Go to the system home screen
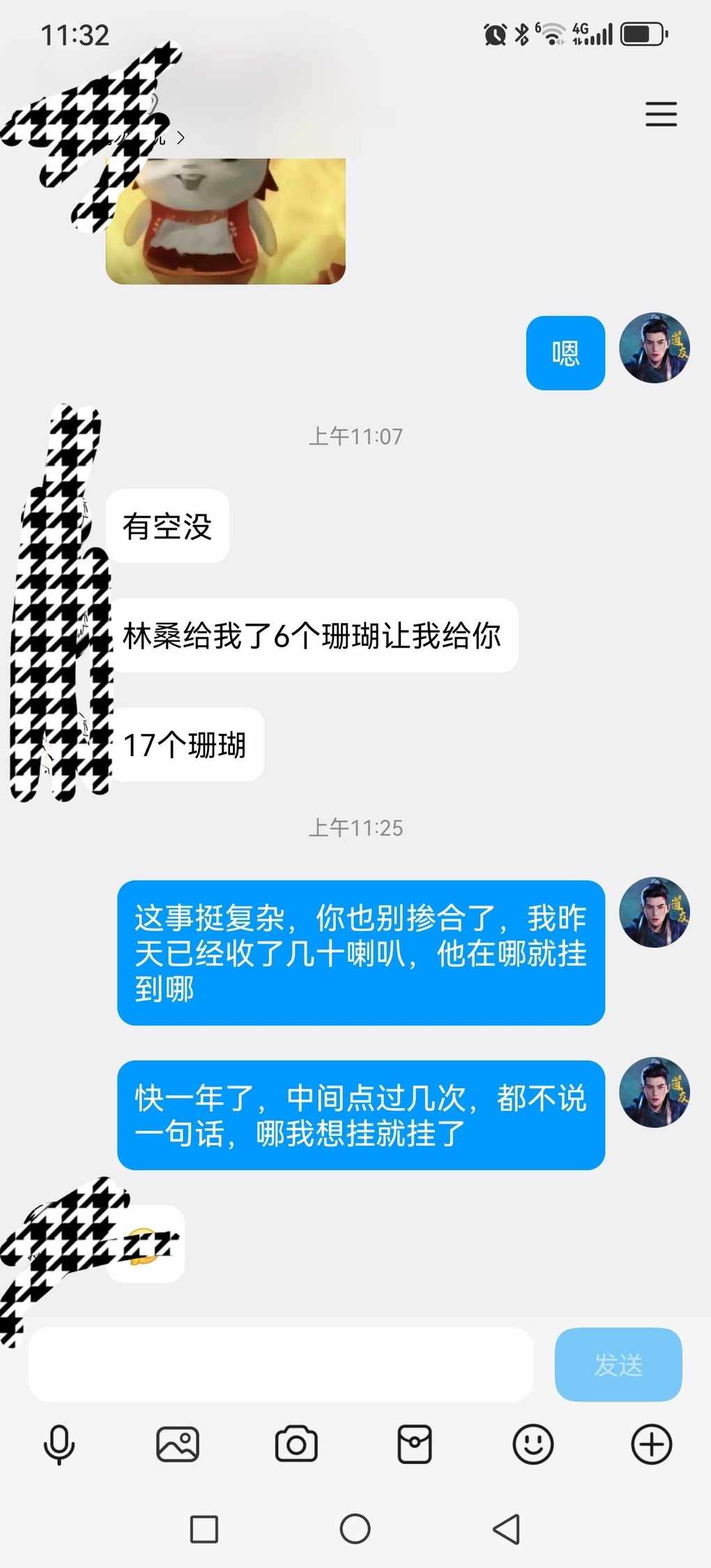 pos(355,1529)
